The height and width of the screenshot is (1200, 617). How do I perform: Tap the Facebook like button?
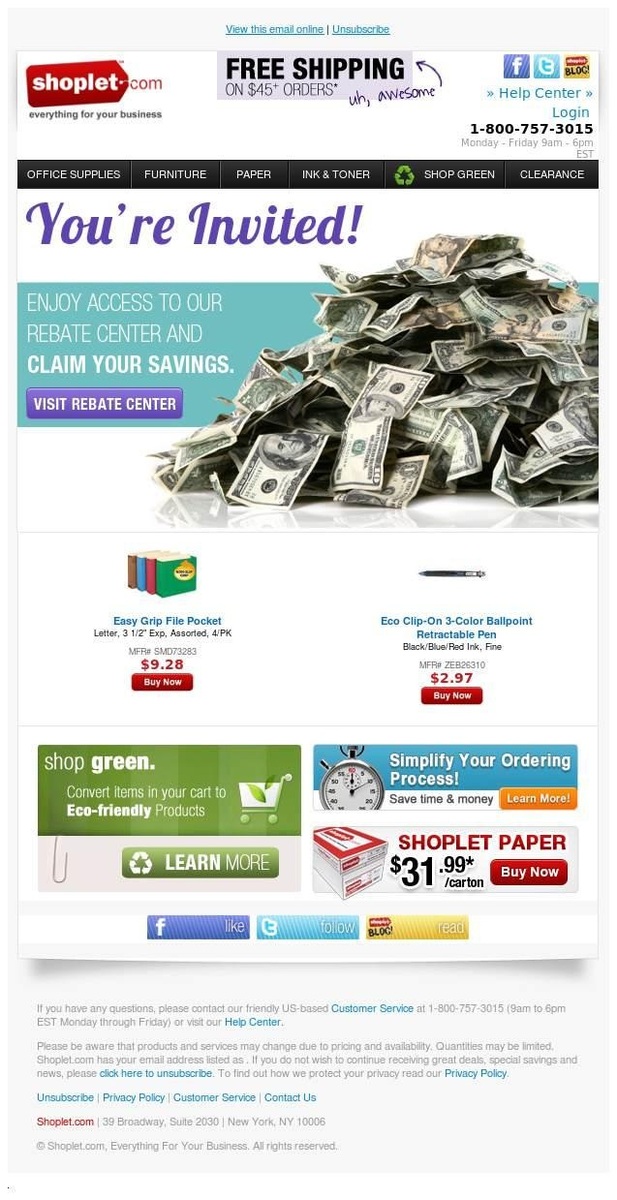point(198,927)
